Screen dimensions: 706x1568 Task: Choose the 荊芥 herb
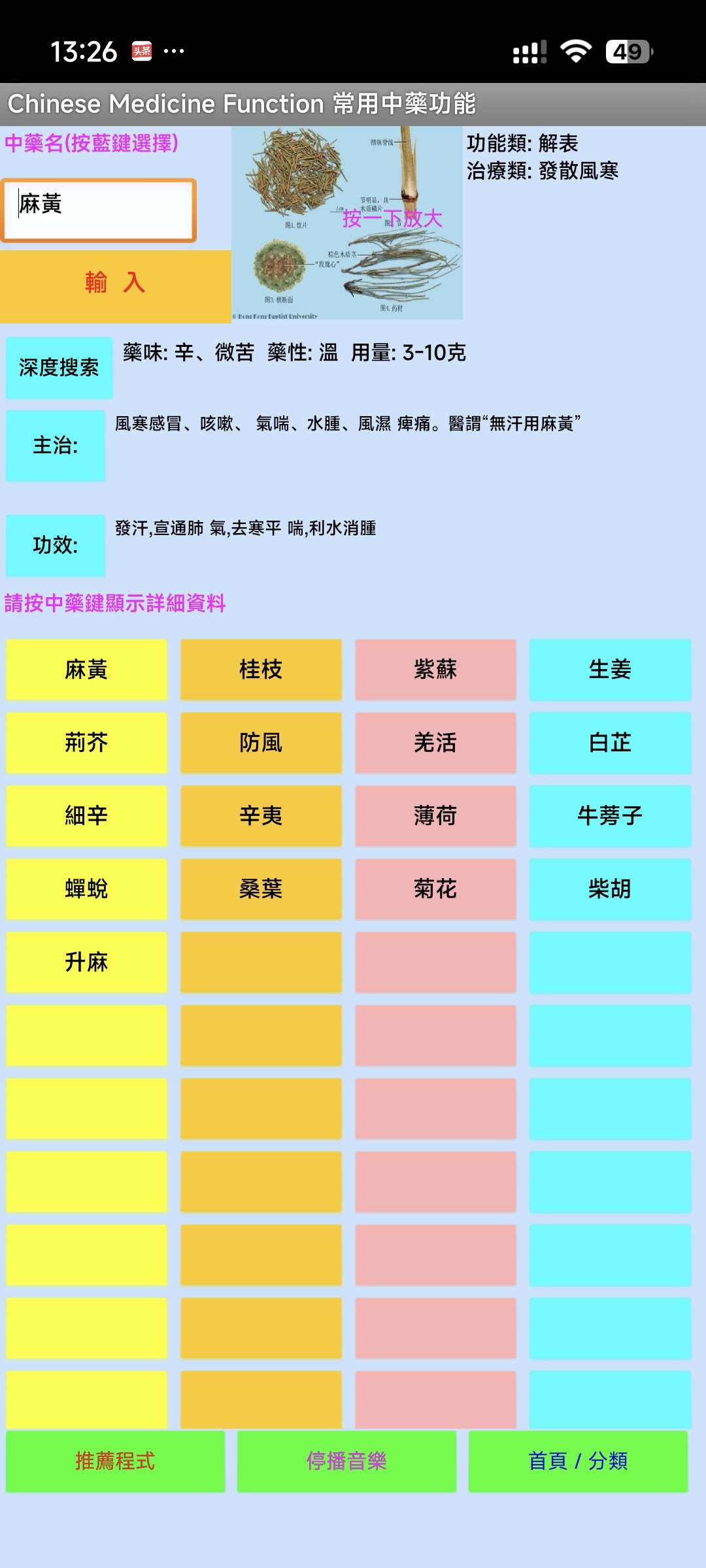point(86,743)
